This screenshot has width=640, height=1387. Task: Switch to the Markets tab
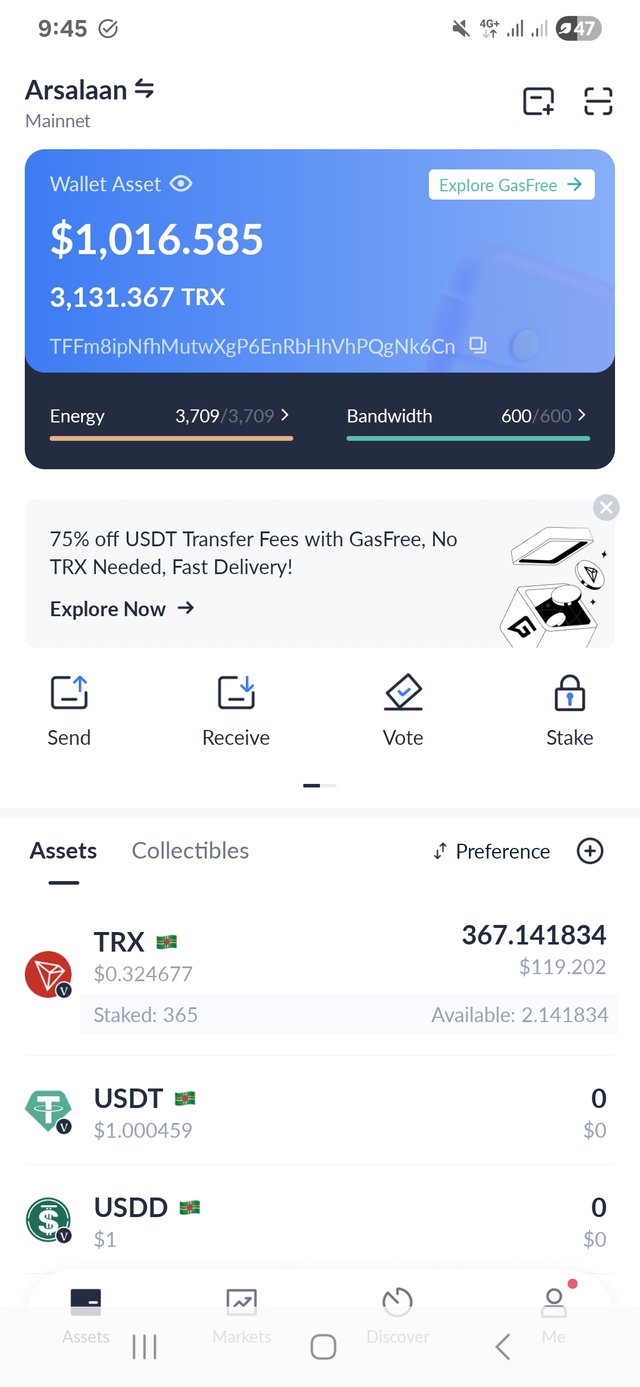click(241, 1314)
